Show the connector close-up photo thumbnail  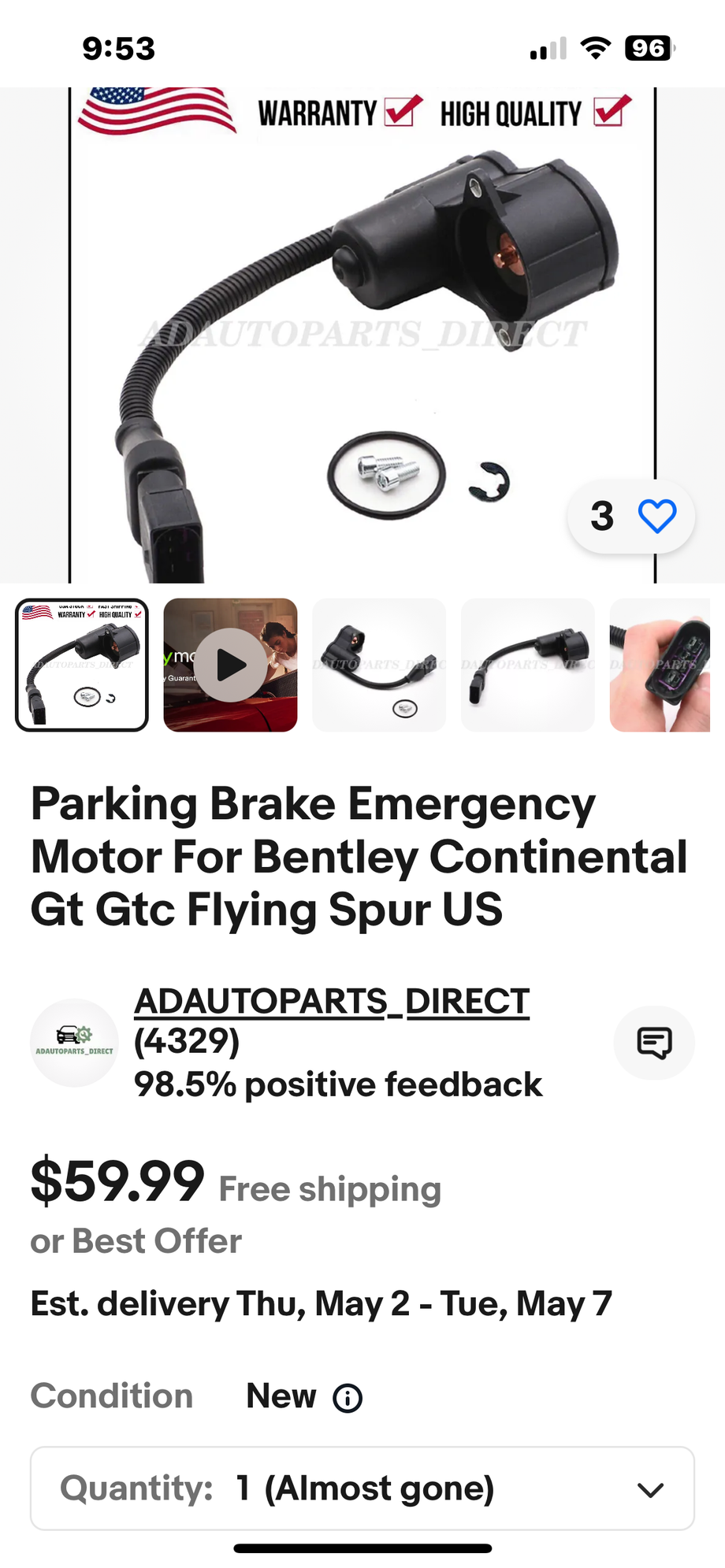[660, 665]
